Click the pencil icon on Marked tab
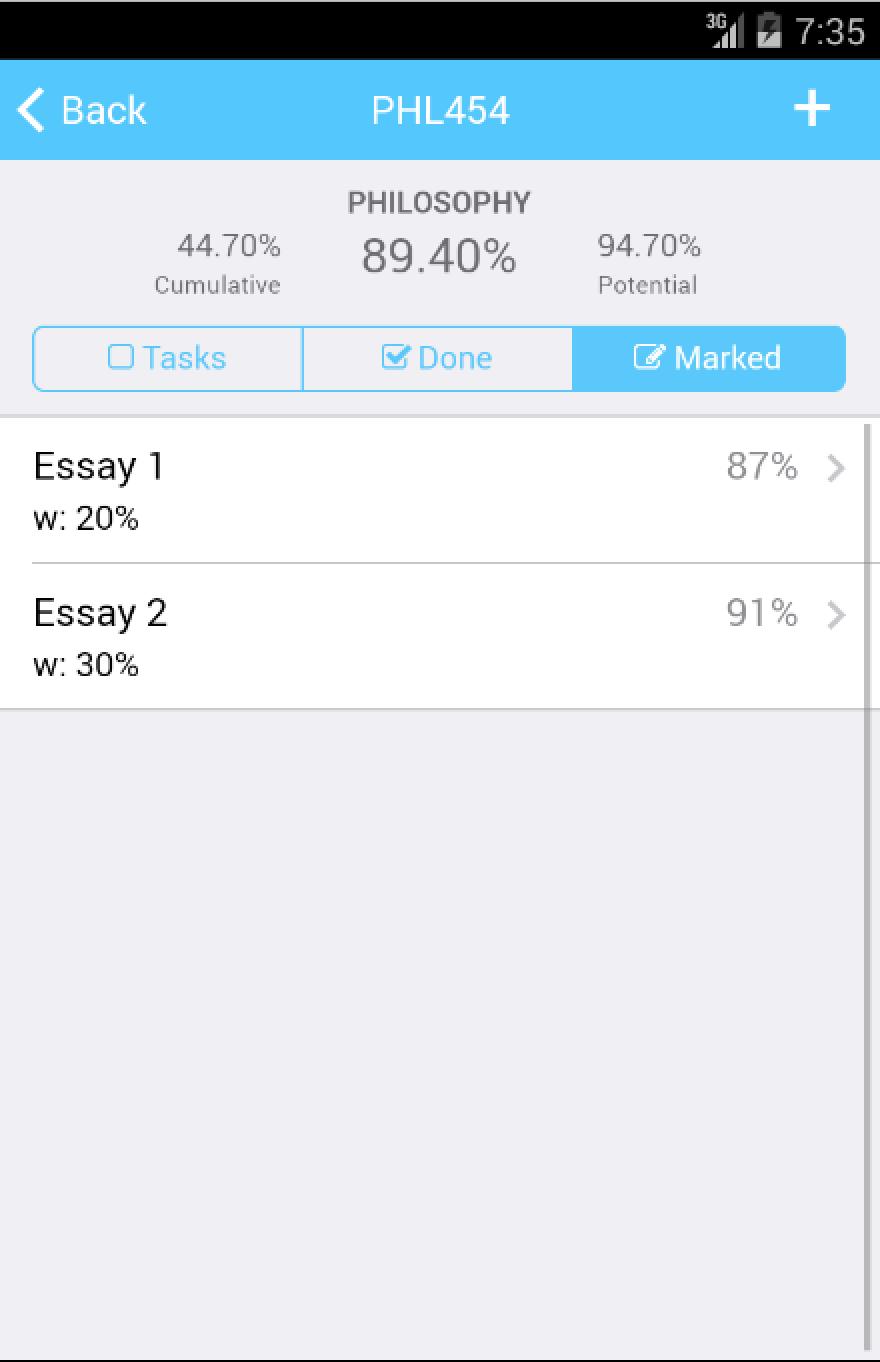880x1362 pixels. (650, 357)
